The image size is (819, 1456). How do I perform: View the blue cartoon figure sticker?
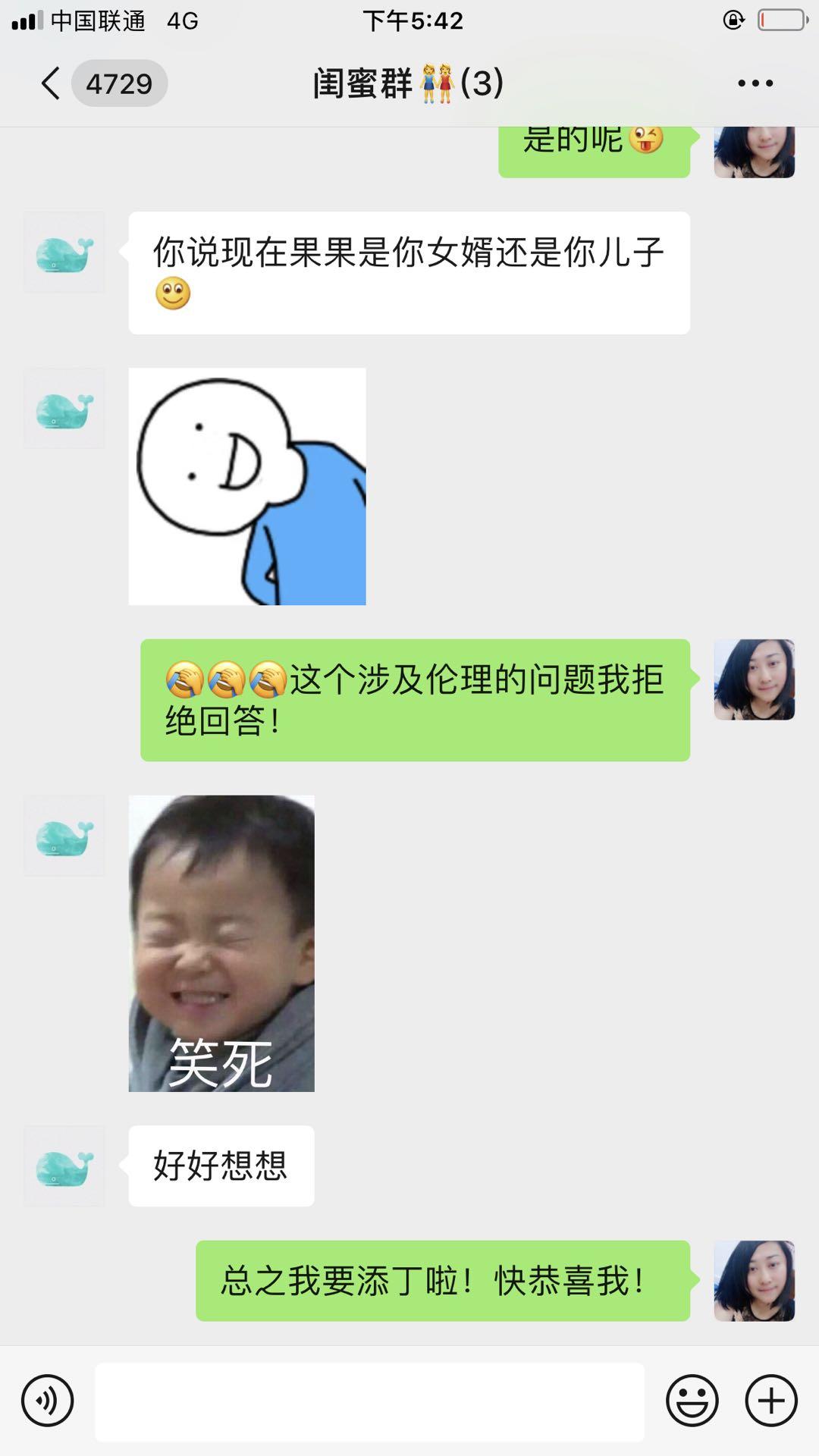247,487
